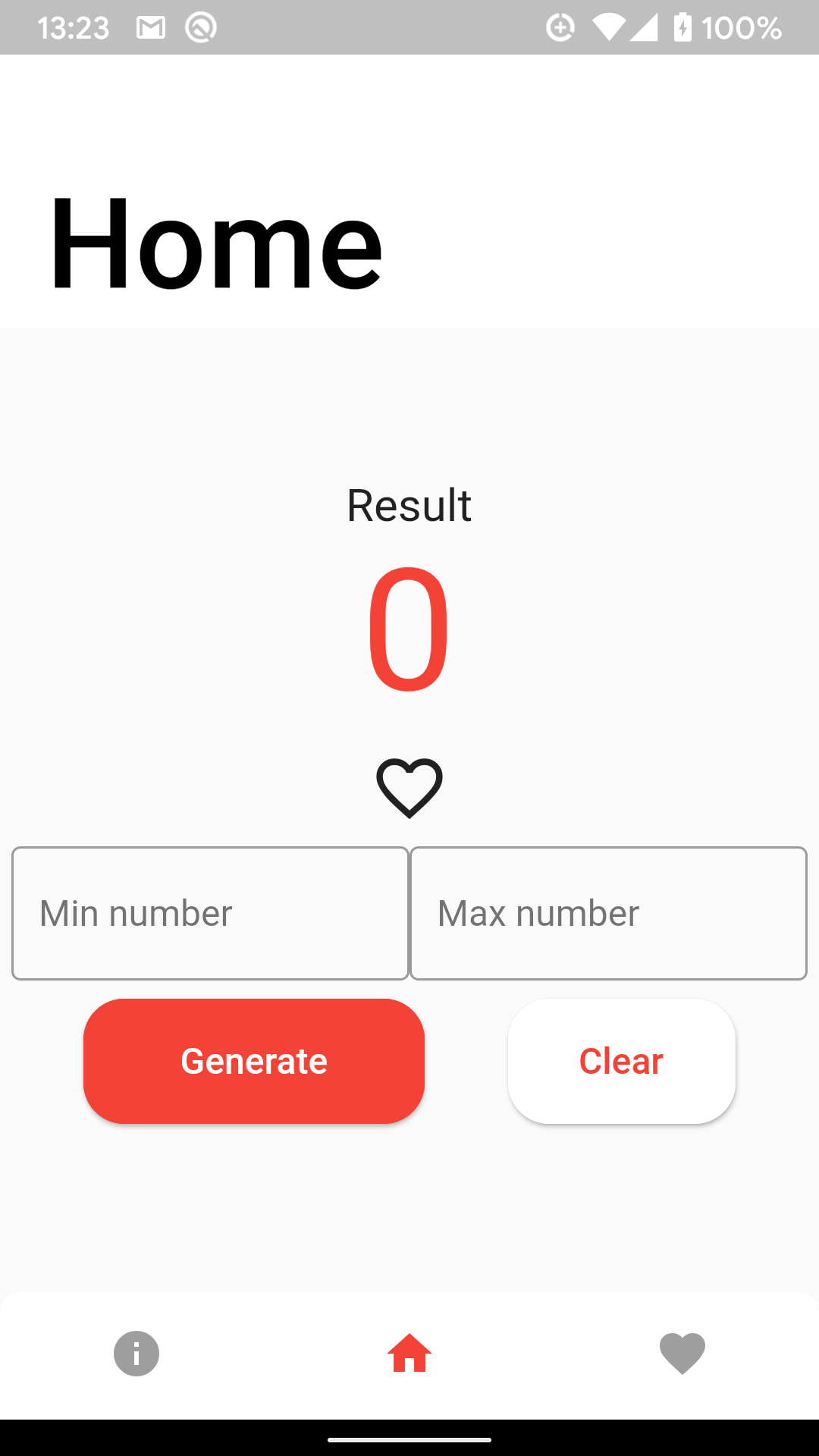Viewport: 819px width, 1456px height.
Task: Select the Max number field
Action: point(608,913)
